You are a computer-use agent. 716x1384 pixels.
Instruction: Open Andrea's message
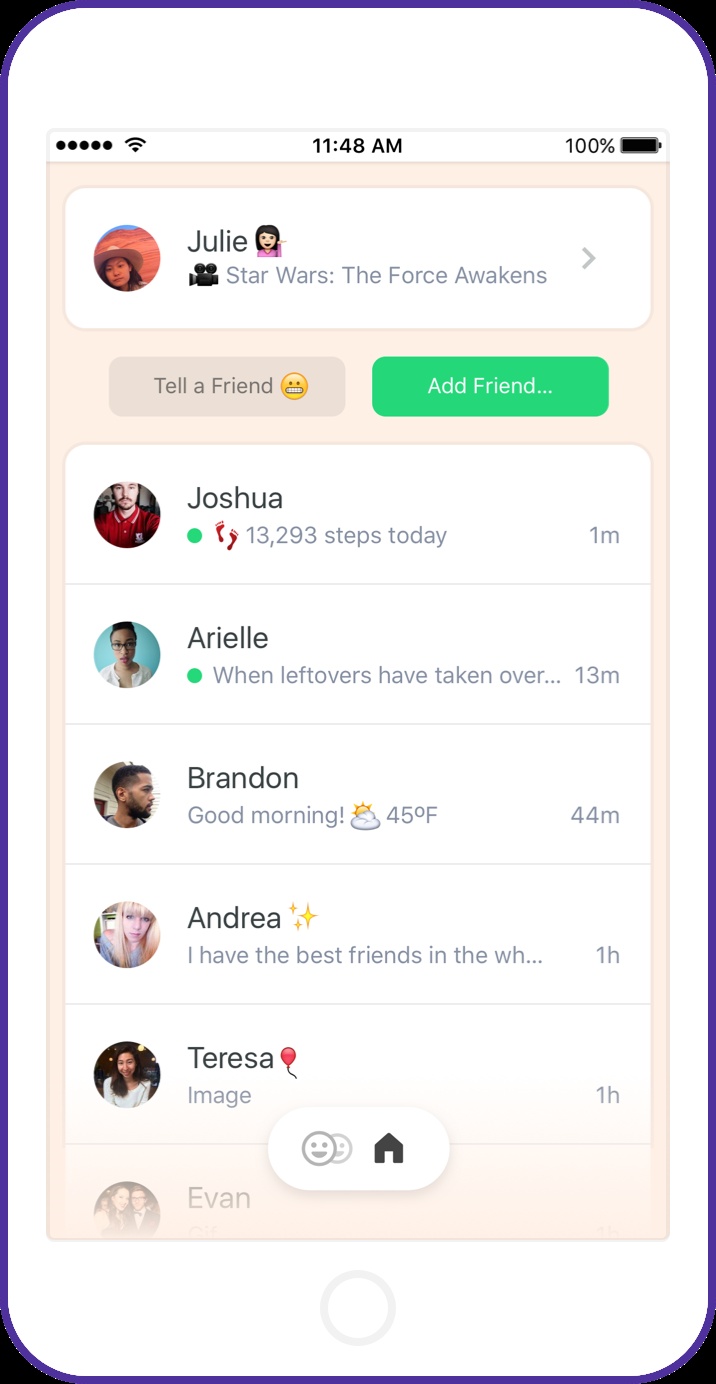pyautogui.click(x=357, y=935)
